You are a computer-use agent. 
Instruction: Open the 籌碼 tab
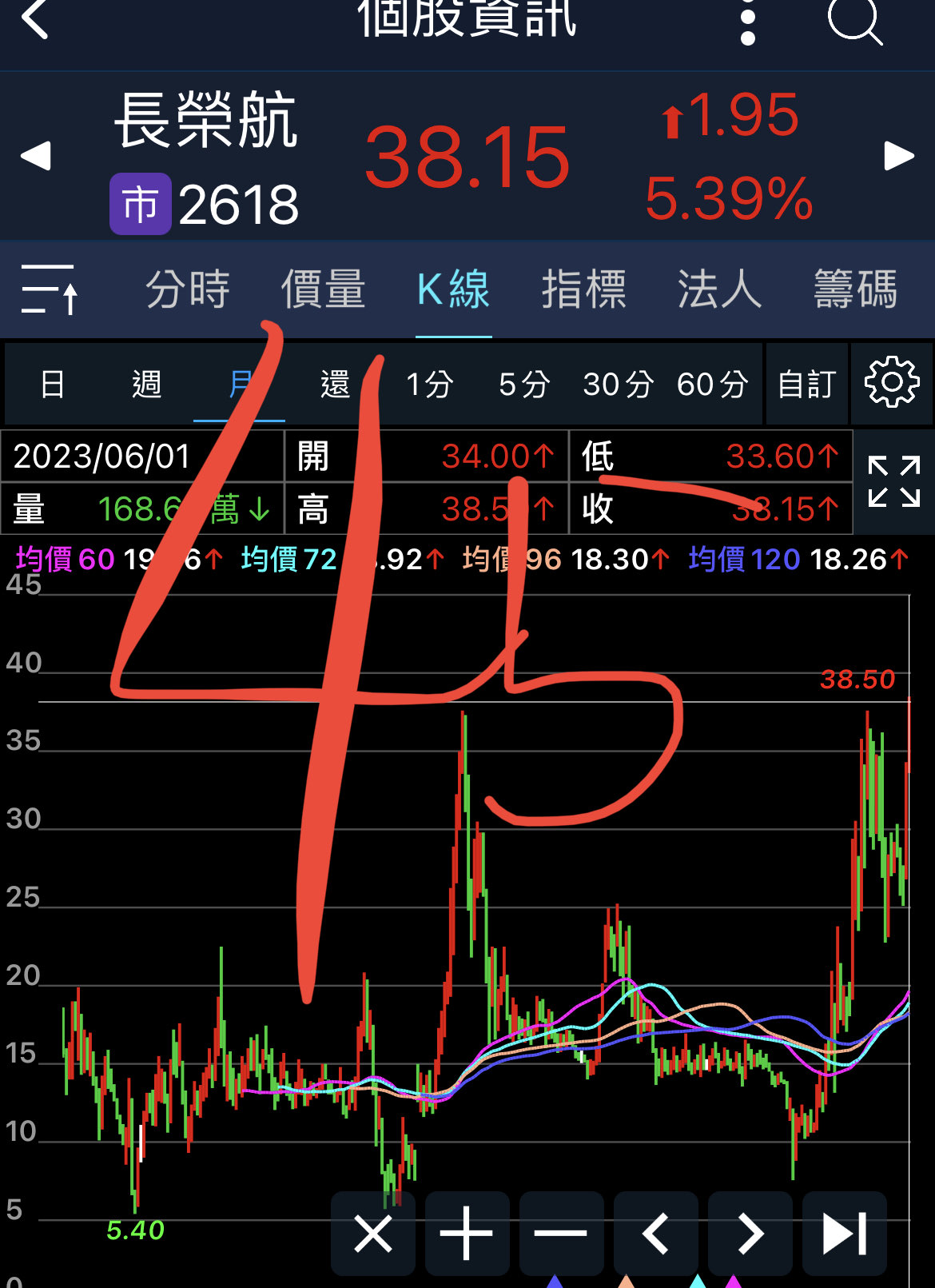click(855, 289)
